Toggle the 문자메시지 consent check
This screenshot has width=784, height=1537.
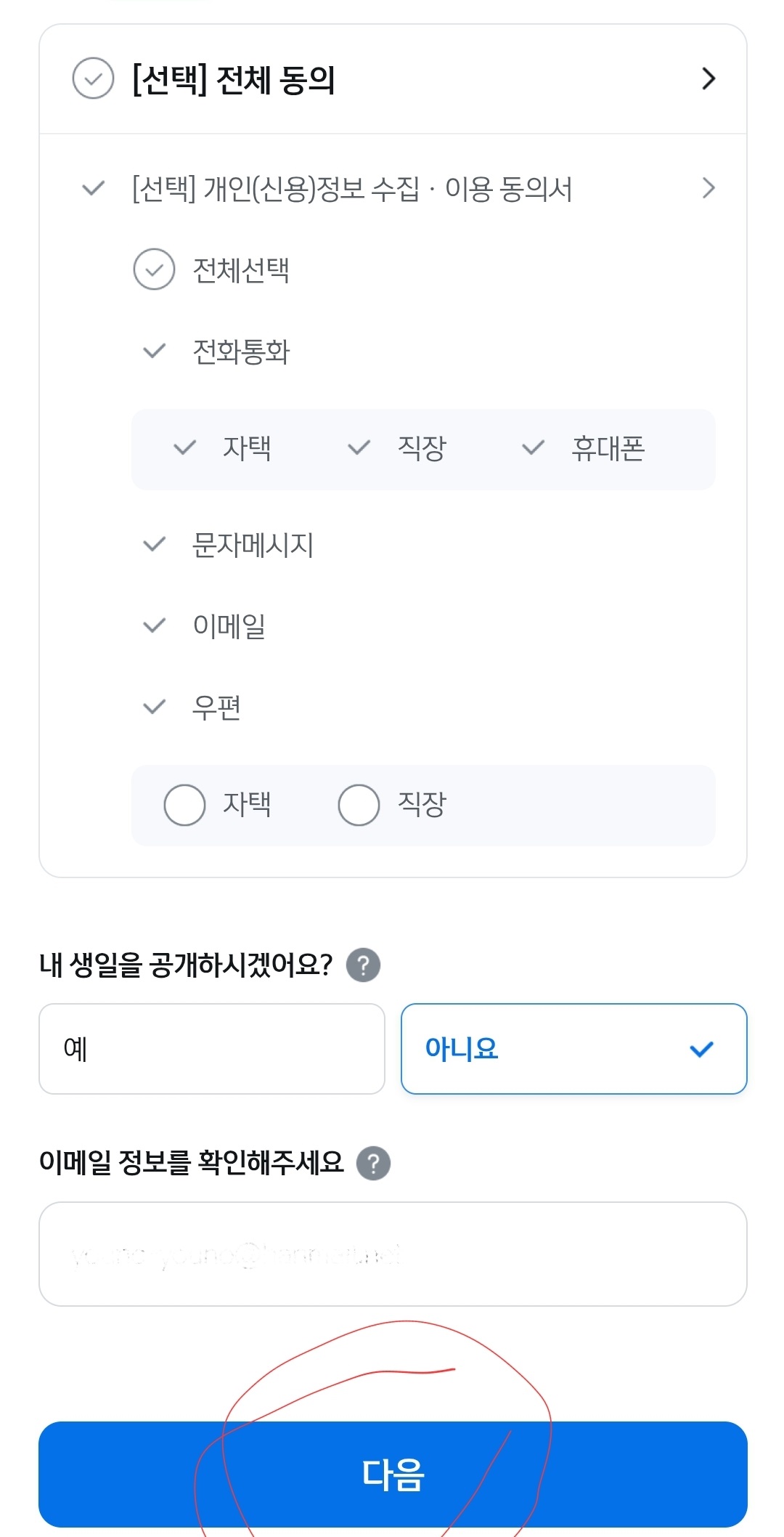(x=155, y=544)
